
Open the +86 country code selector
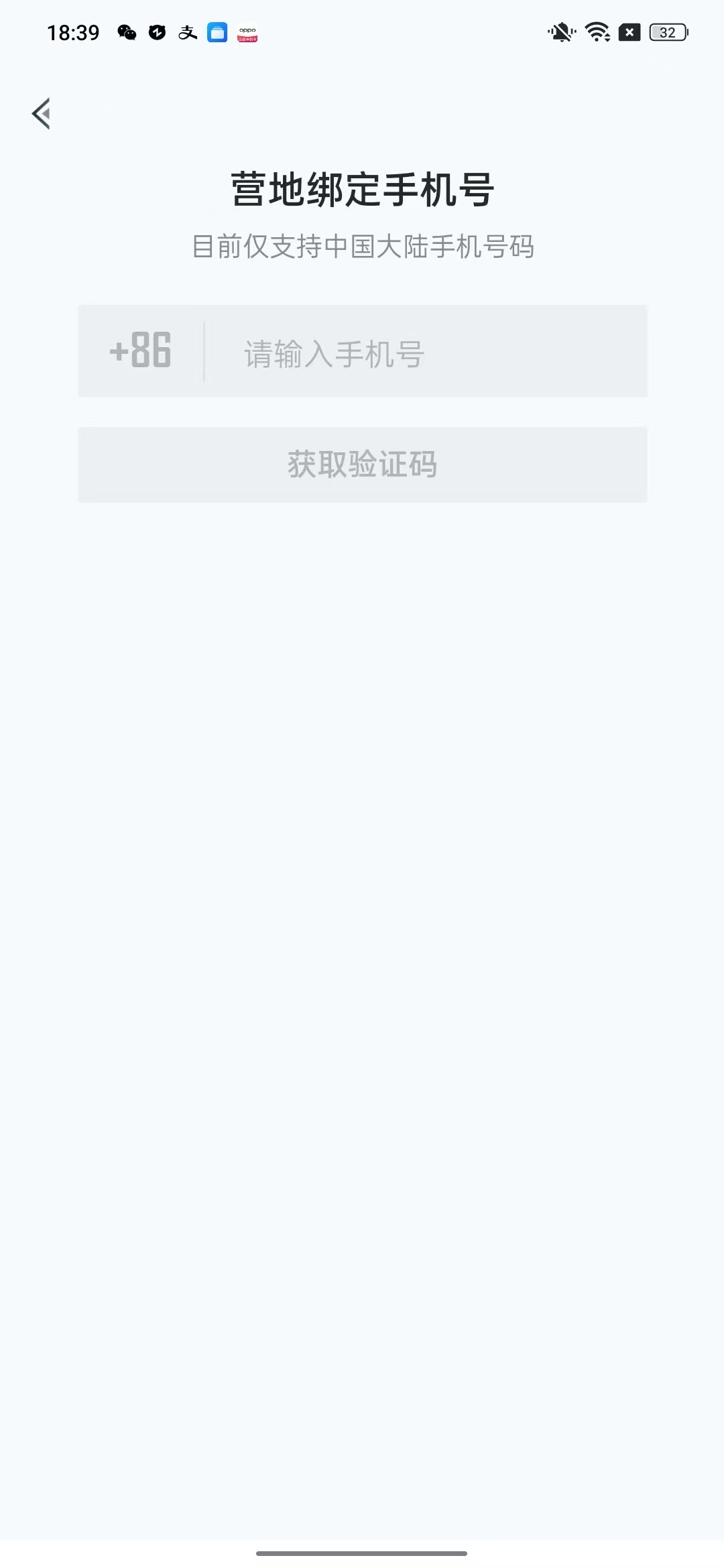(139, 351)
